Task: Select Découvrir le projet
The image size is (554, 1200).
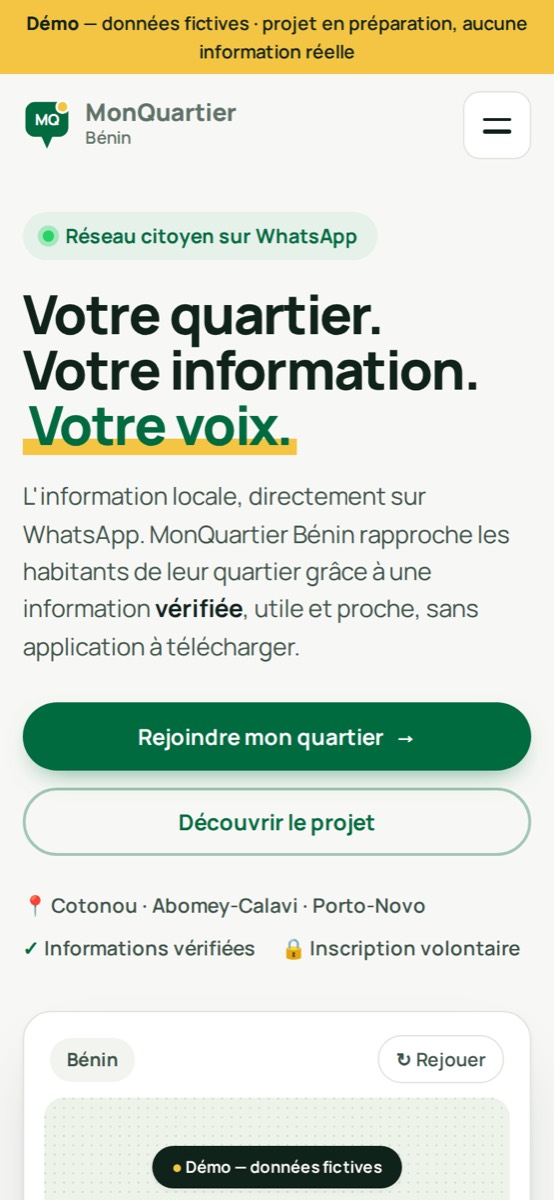Action: (277, 822)
